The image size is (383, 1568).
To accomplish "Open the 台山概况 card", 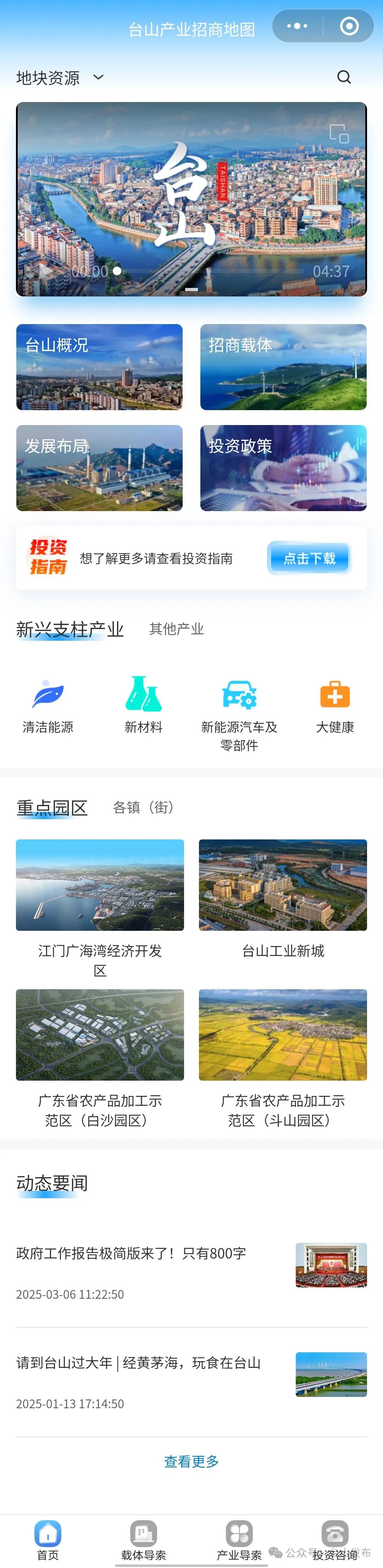I will [x=99, y=367].
